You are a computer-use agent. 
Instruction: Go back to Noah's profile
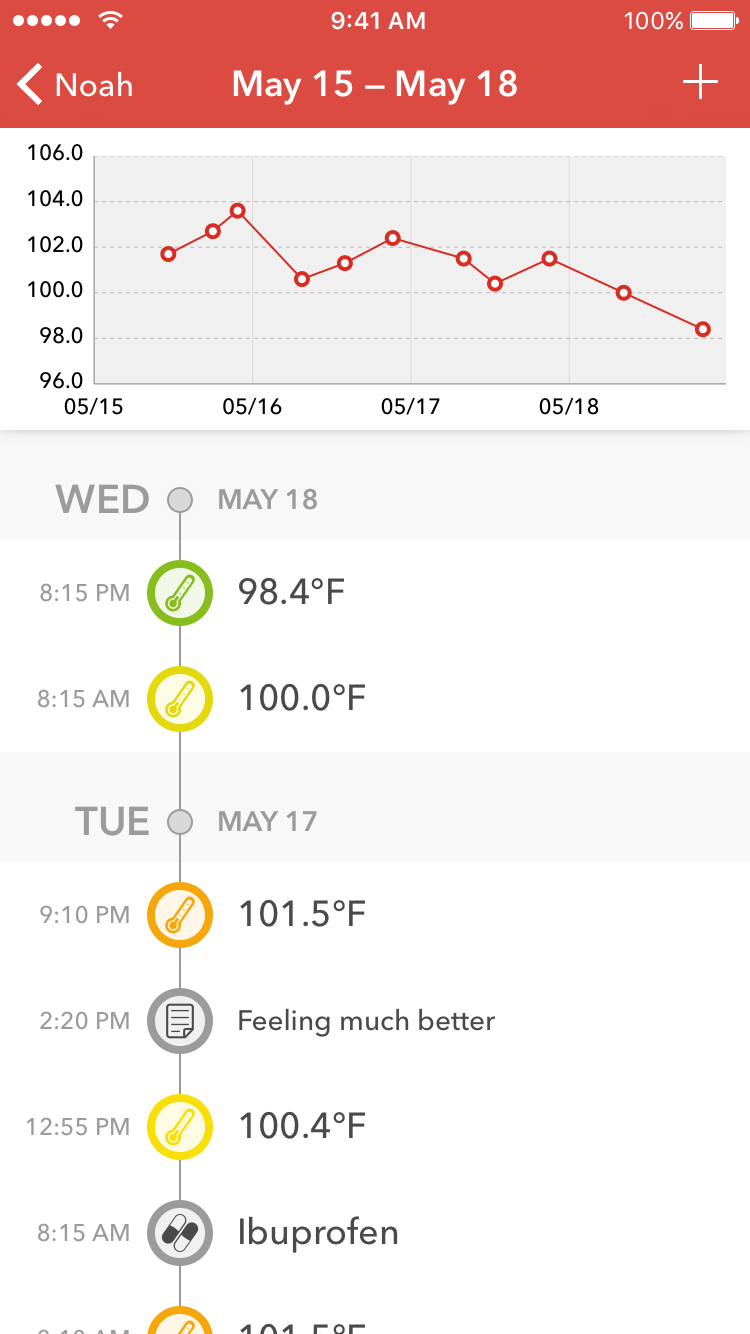coord(76,85)
